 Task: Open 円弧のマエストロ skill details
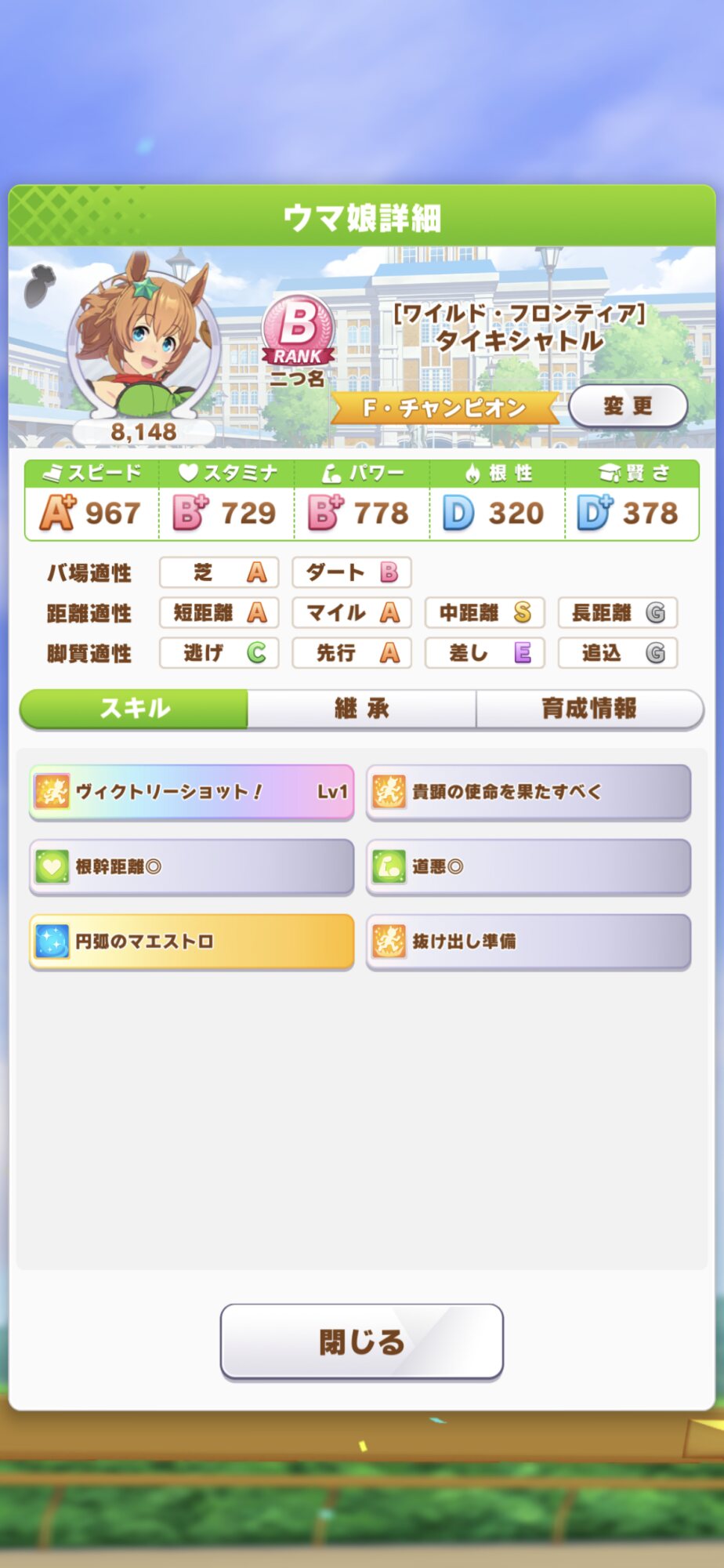point(191,941)
